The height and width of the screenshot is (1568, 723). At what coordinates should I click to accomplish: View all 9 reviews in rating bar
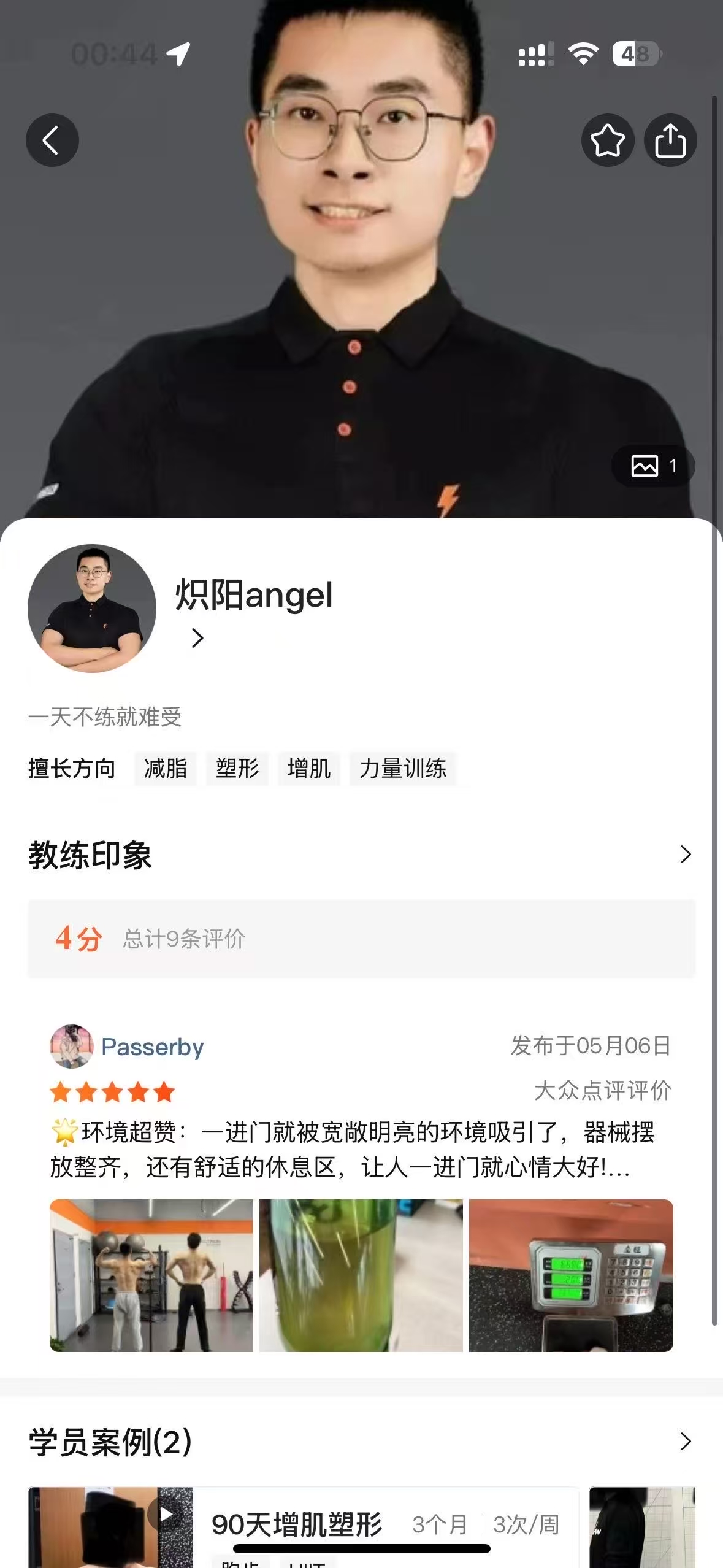[362, 939]
